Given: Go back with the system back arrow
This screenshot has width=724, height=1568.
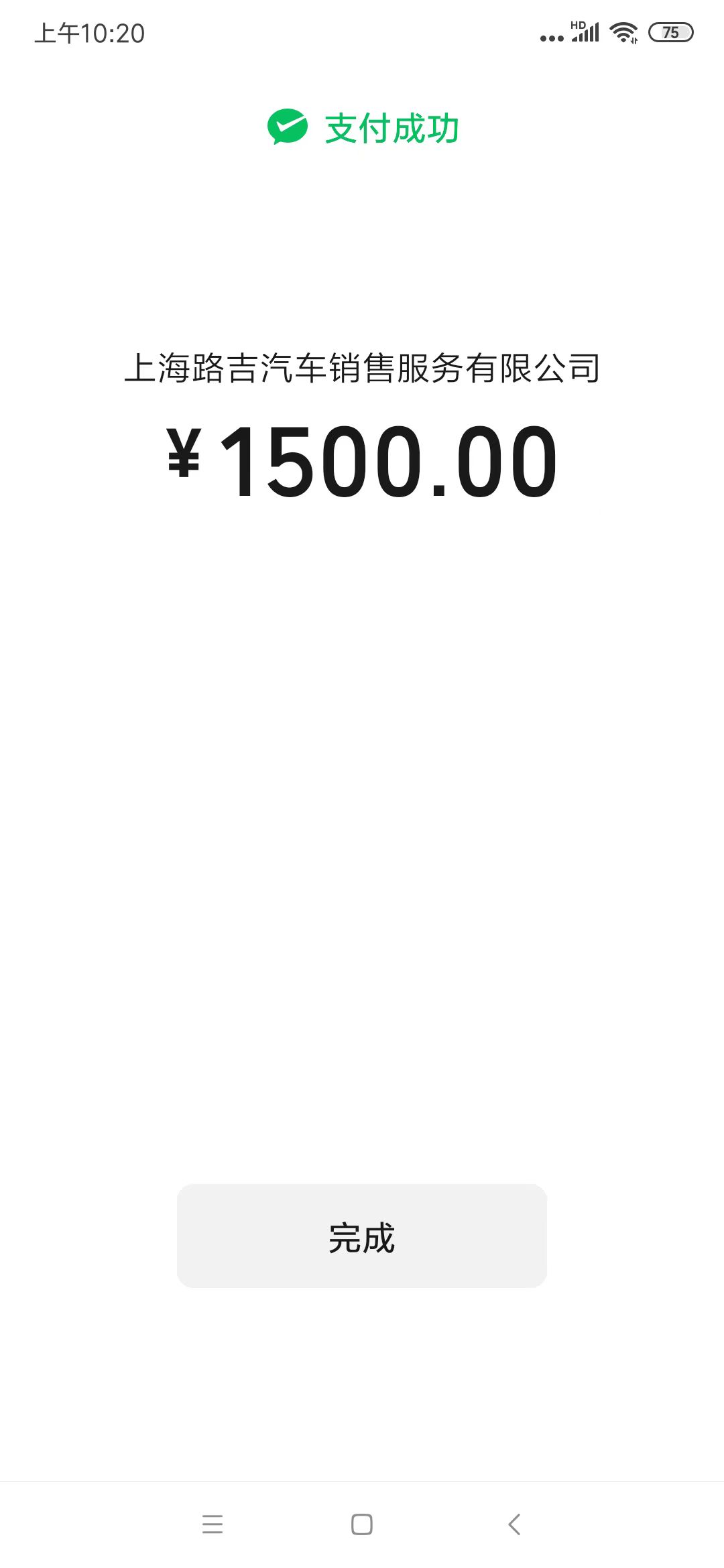Looking at the screenshot, I should (514, 1524).
